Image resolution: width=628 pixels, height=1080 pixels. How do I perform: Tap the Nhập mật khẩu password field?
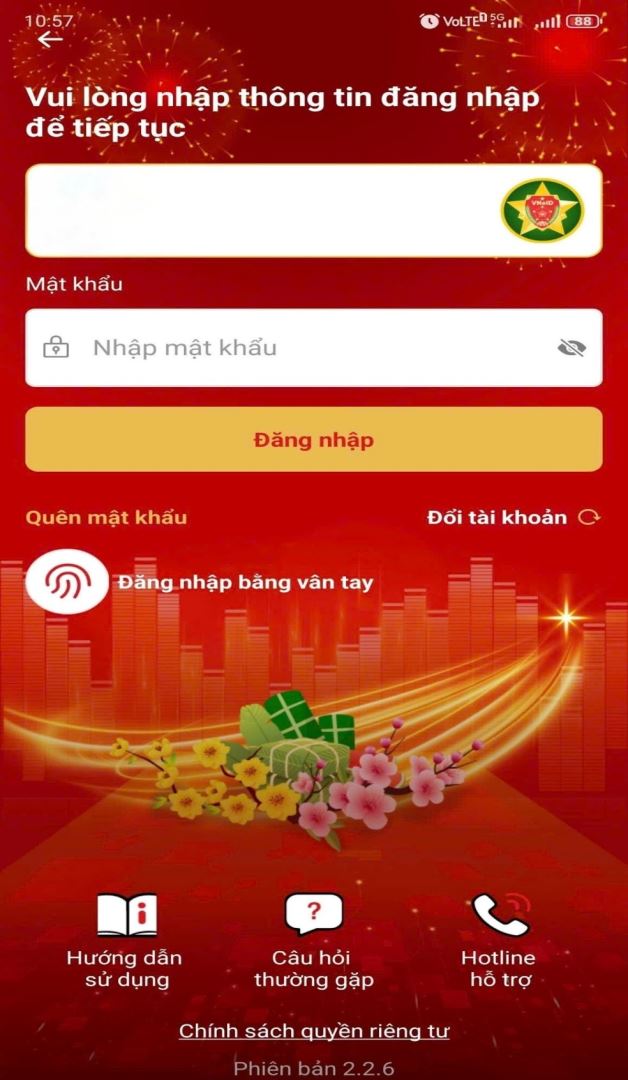click(x=300, y=348)
